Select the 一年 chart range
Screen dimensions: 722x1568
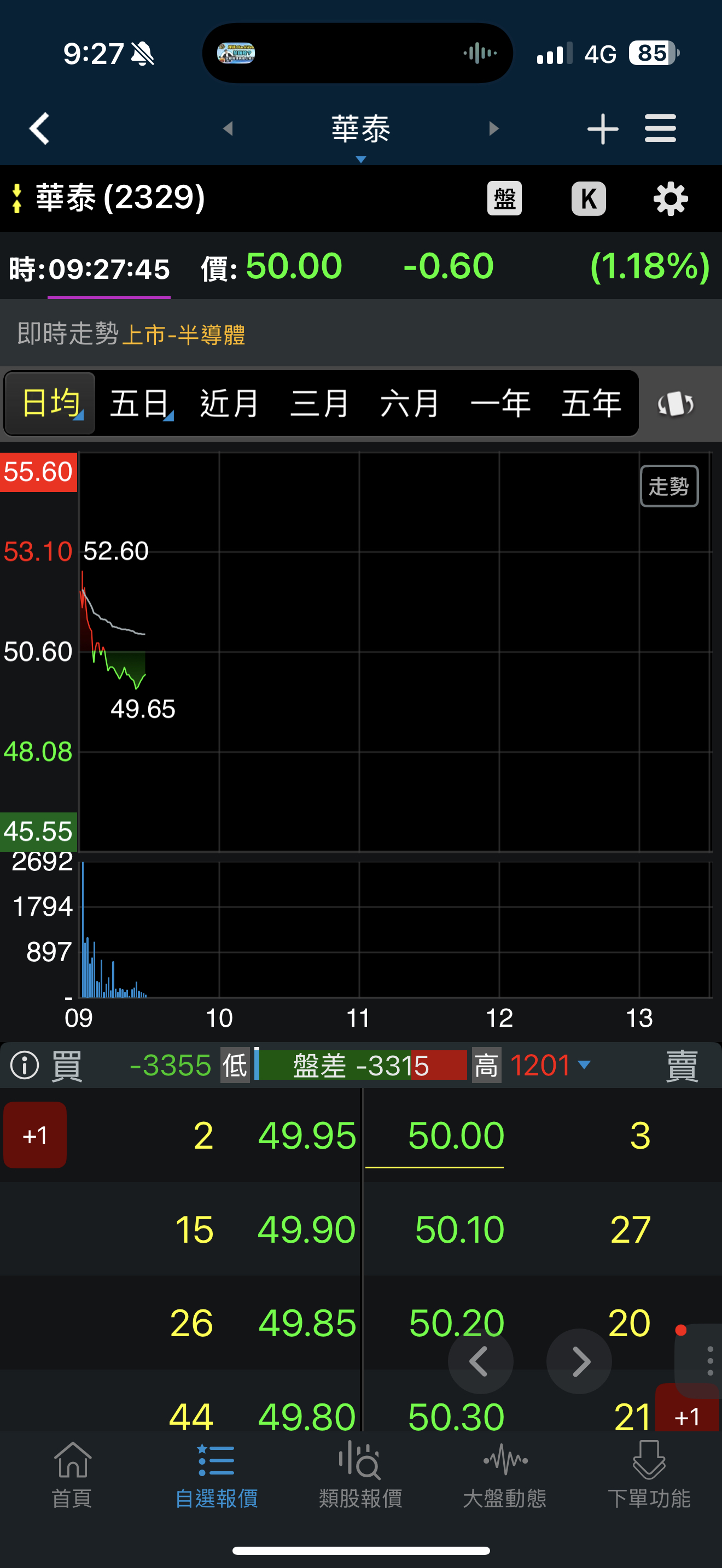click(500, 403)
